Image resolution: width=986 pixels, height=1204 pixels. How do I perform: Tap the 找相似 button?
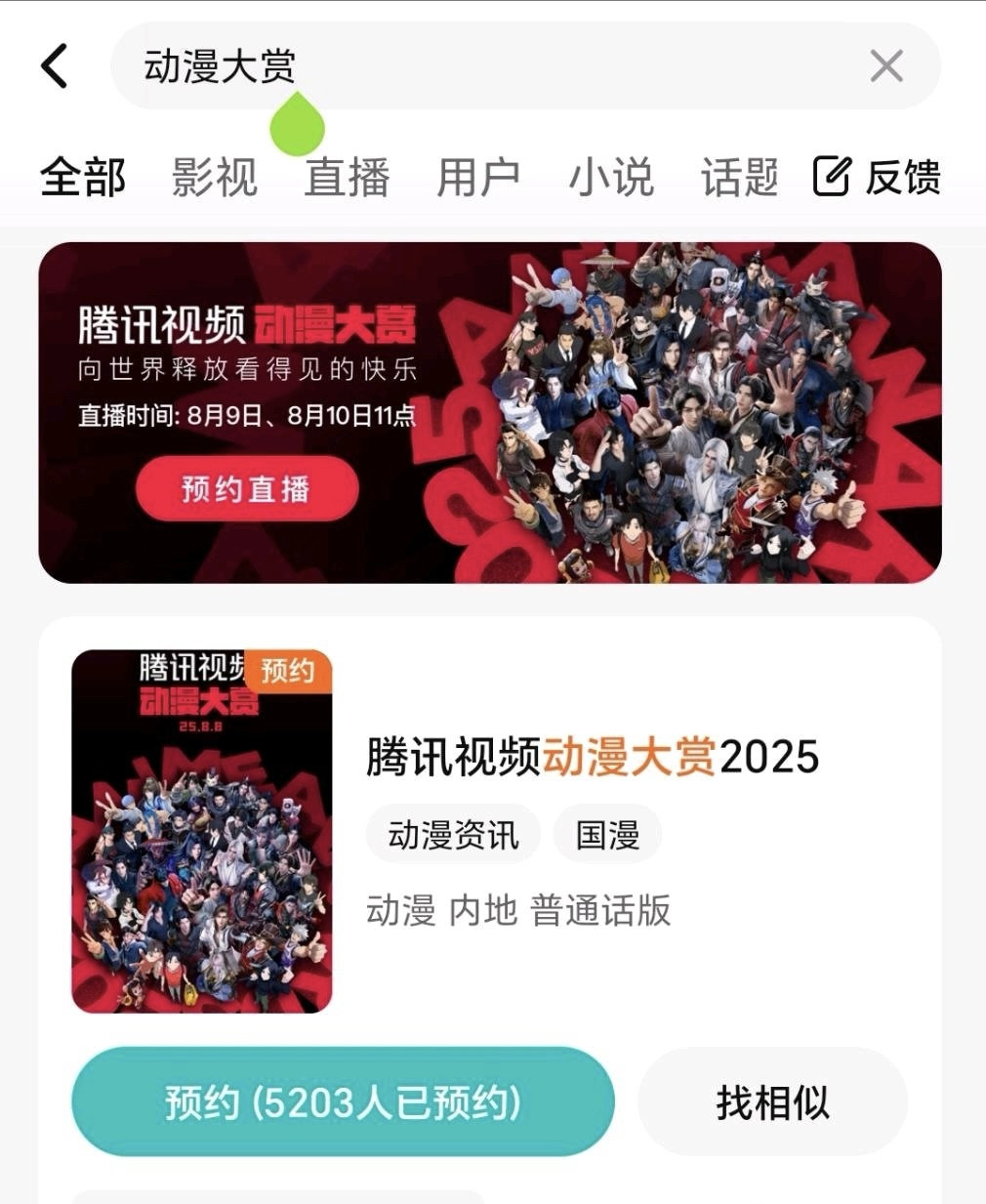[772, 1102]
